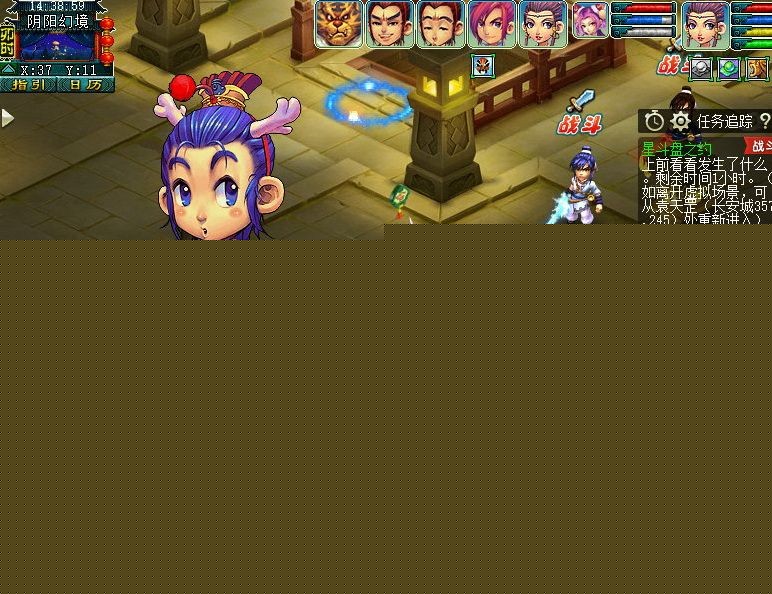This screenshot has height=594, width=772.
Task: Tap the blue teleport circle on floor
Action: pos(368,103)
